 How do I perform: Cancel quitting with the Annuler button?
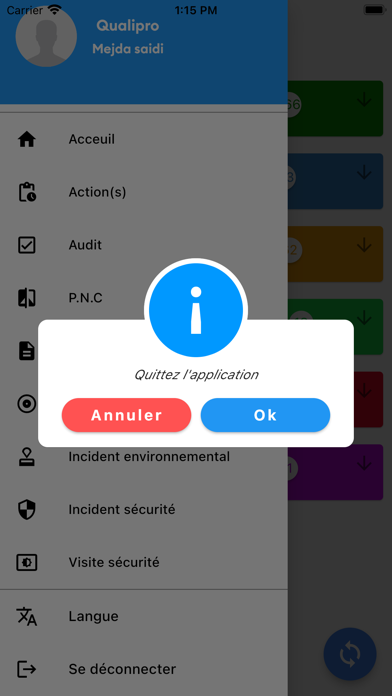[127, 415]
